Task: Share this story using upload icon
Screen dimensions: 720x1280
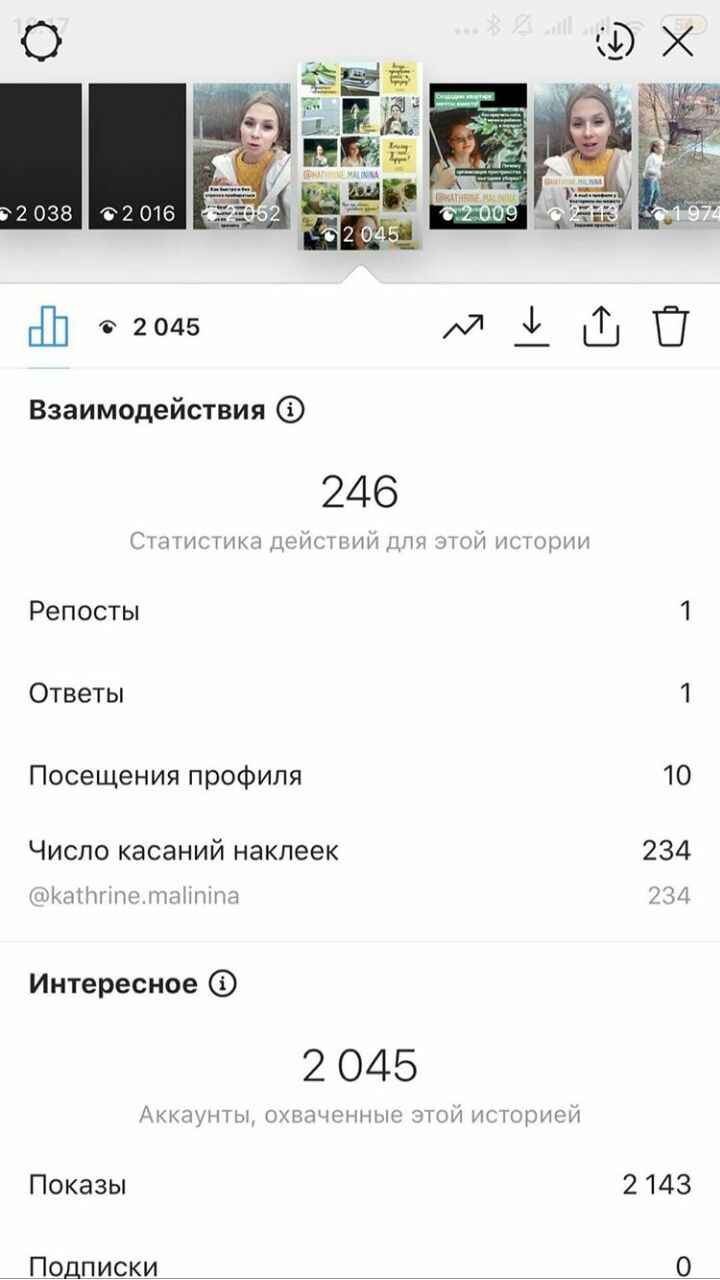Action: point(601,326)
